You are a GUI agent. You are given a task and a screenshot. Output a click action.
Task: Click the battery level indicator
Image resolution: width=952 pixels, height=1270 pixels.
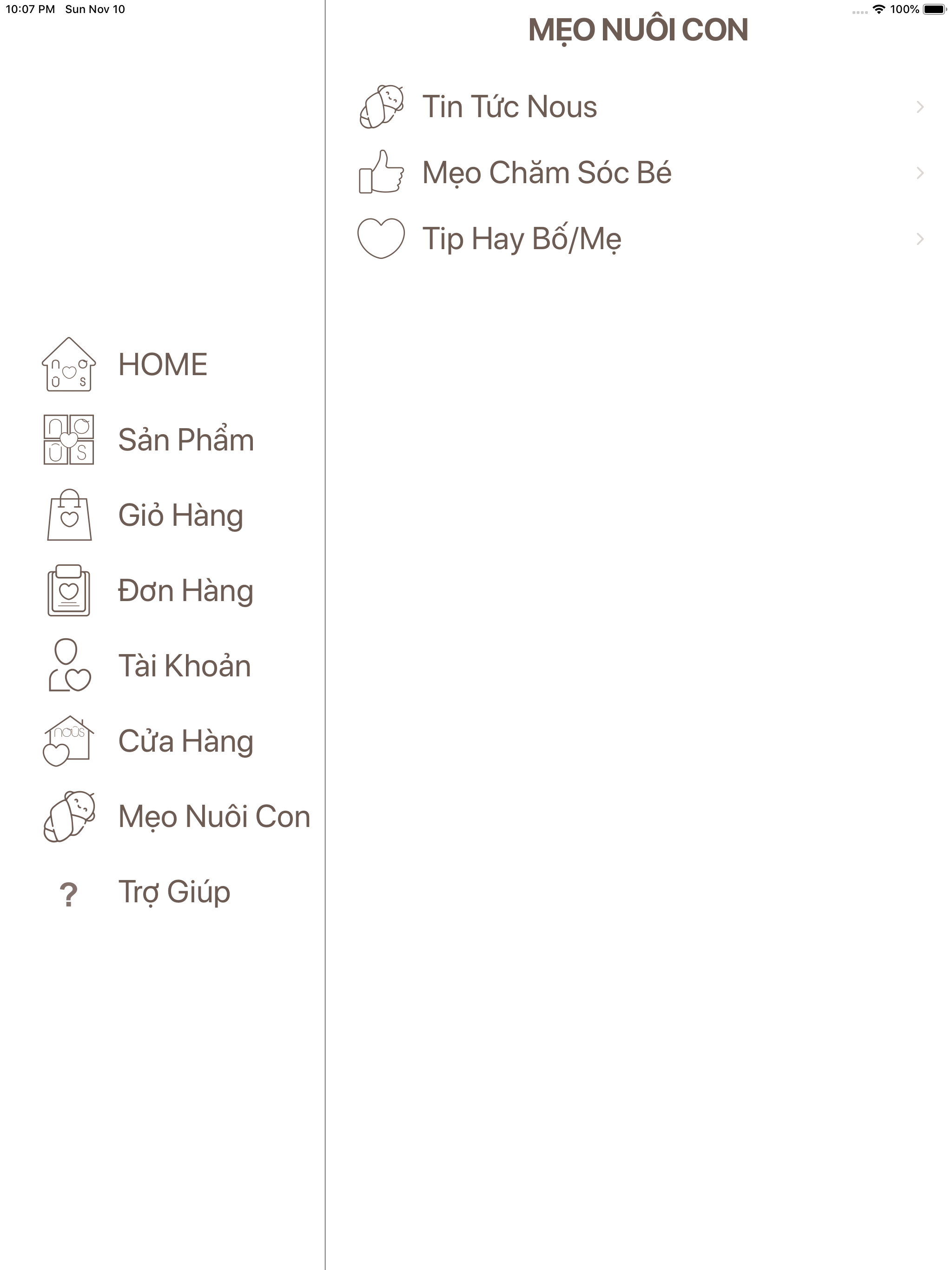pos(935,9)
